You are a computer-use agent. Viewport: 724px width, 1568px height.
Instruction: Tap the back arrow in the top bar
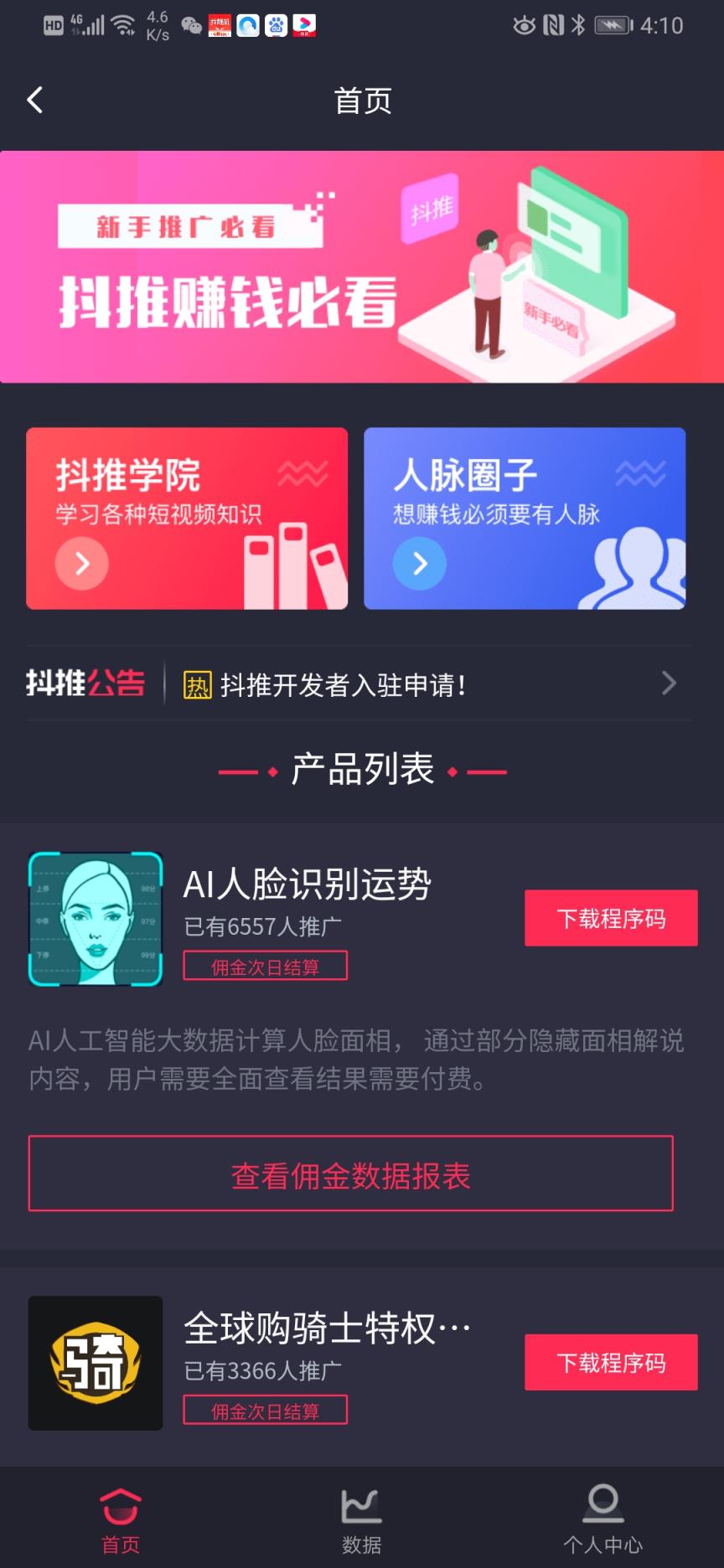pos(34,99)
